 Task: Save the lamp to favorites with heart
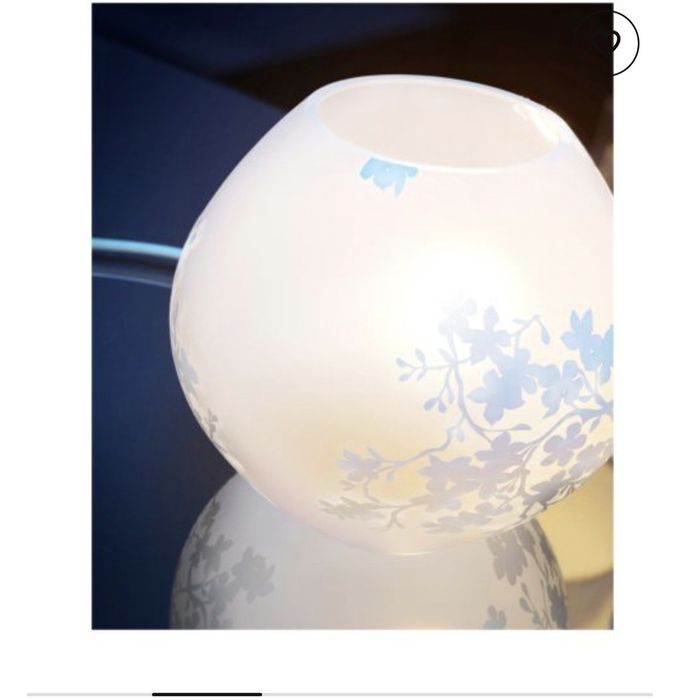(607, 42)
